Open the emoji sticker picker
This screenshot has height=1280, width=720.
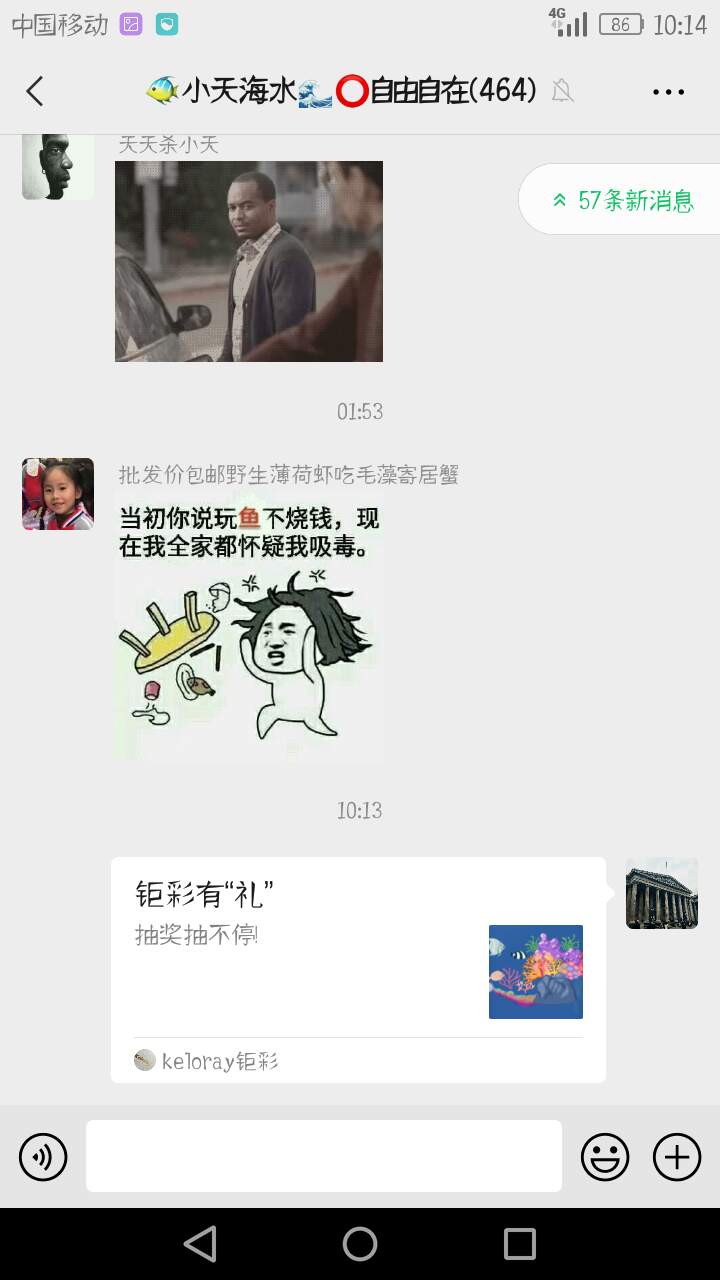click(x=605, y=1158)
